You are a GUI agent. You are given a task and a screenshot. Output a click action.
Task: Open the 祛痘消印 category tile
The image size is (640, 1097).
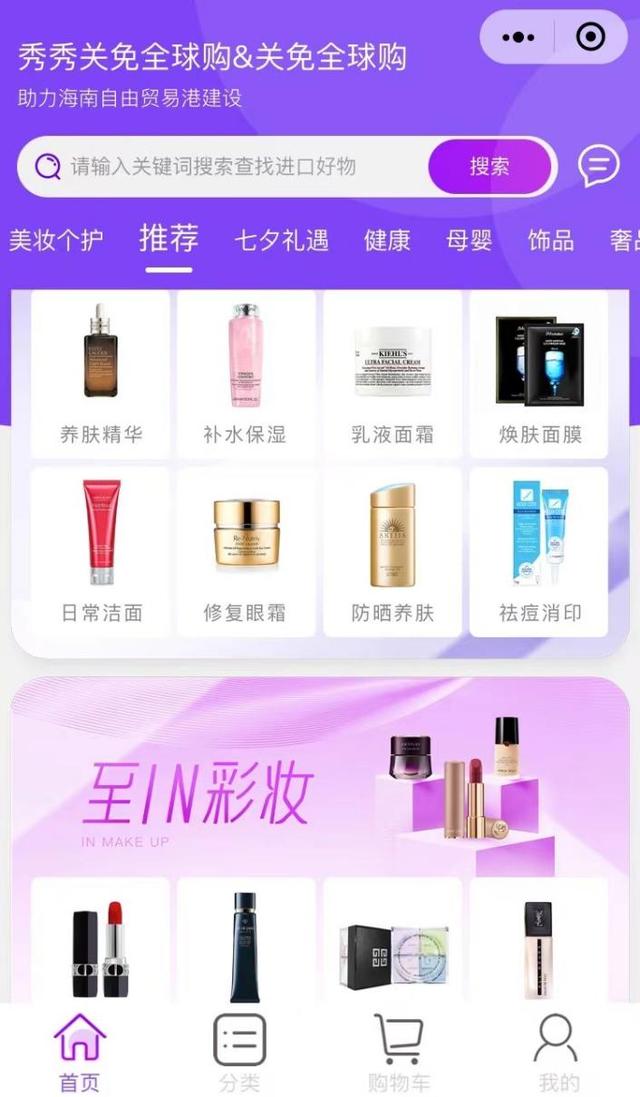pyautogui.click(x=539, y=552)
